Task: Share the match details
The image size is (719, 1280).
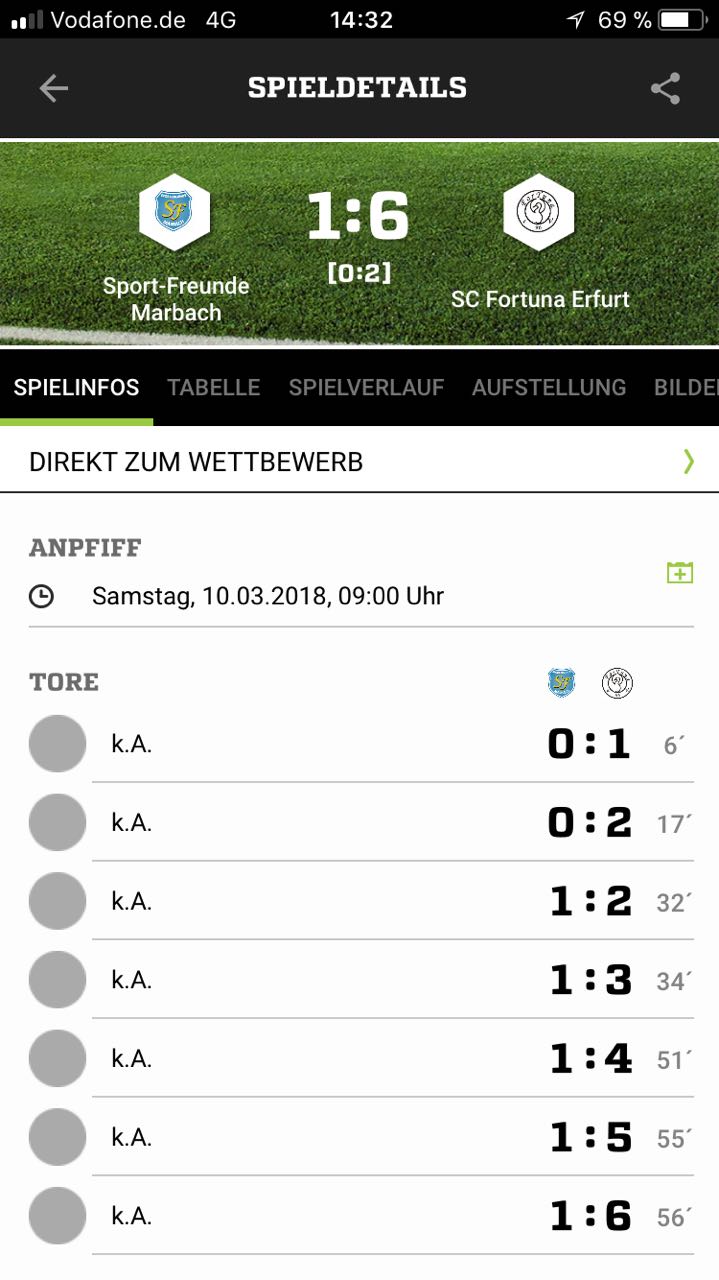Action: point(665,88)
